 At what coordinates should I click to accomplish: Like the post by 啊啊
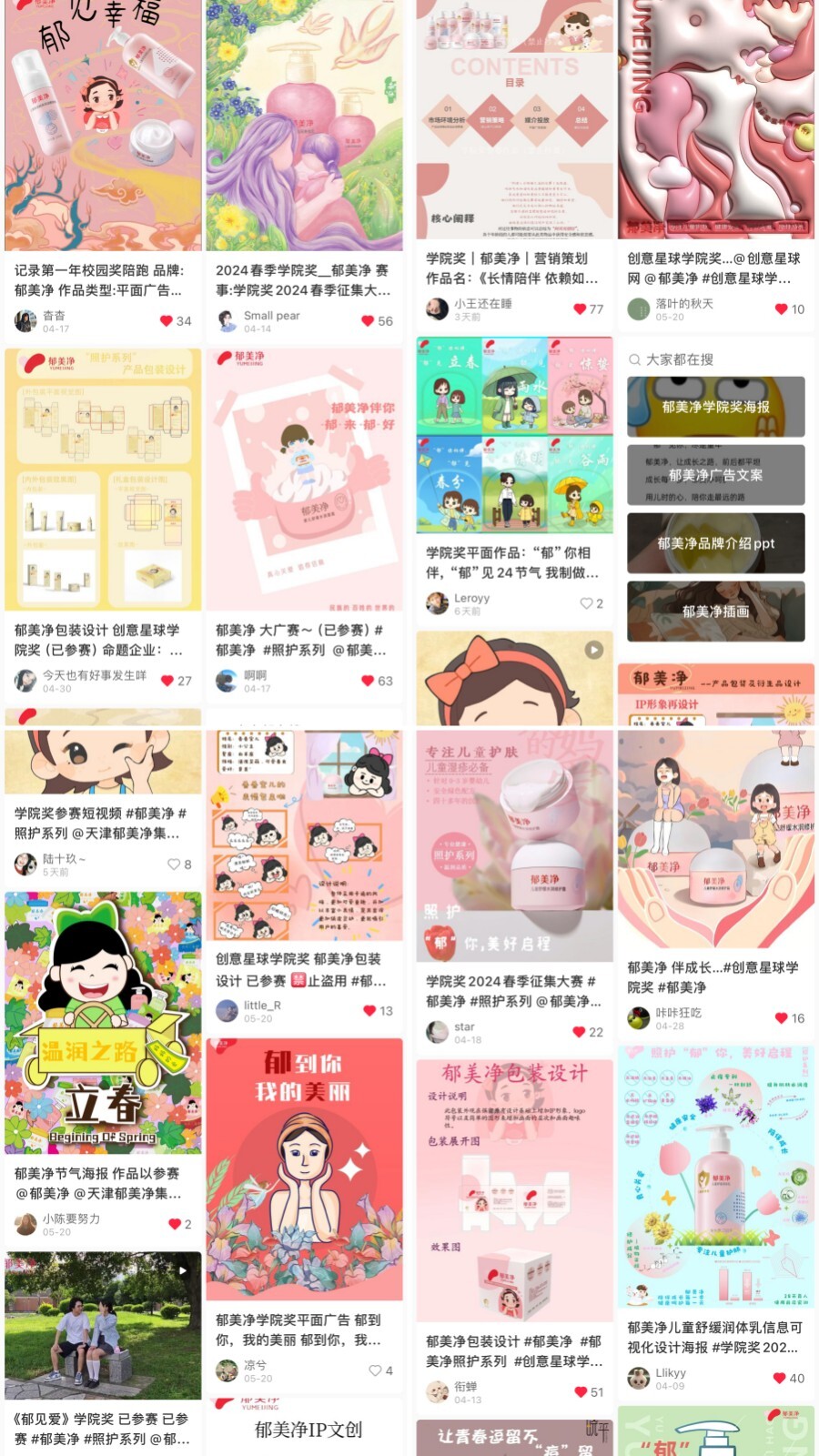369,681
